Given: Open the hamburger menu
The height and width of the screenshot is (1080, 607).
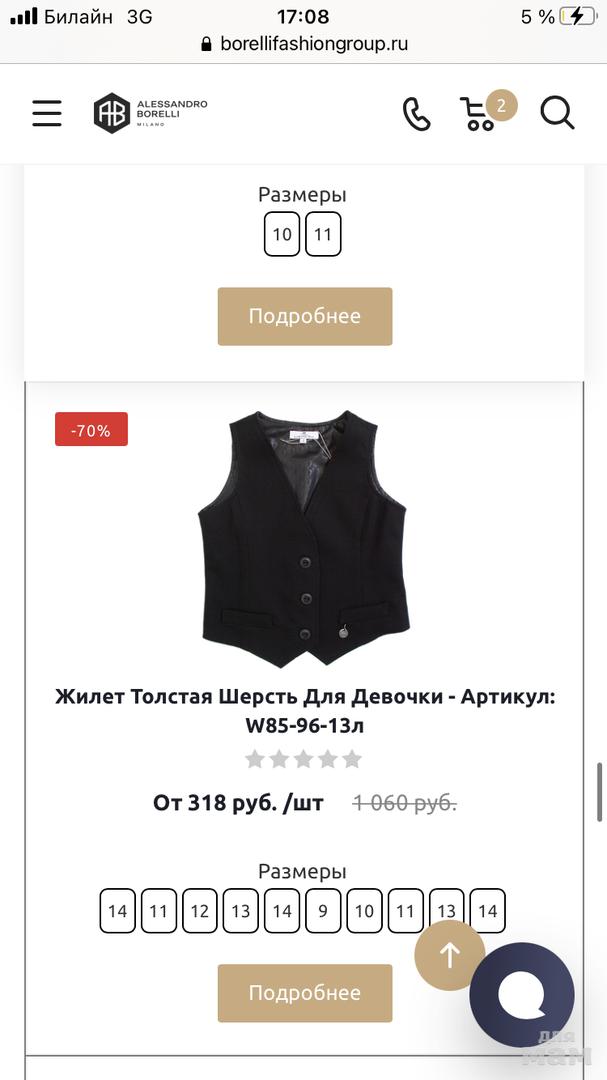Looking at the screenshot, I should click(47, 113).
